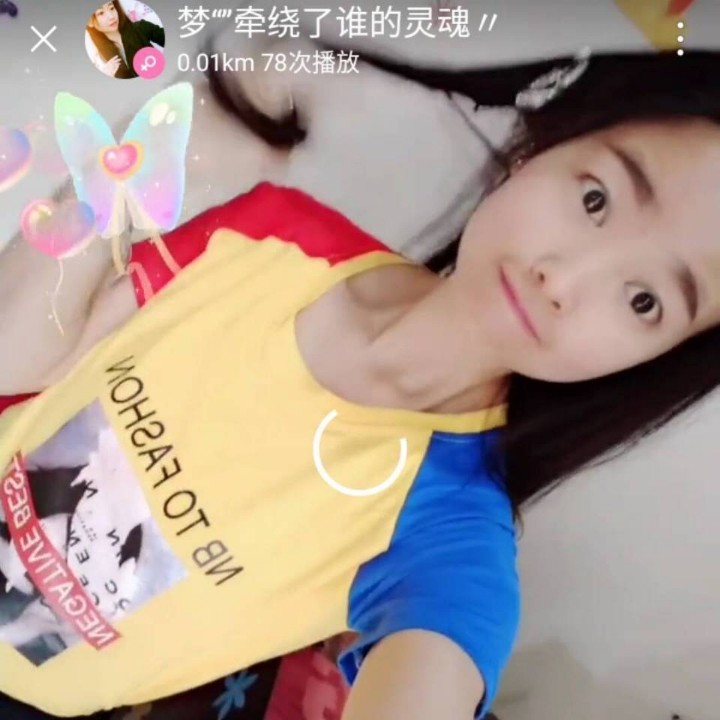The image size is (720, 720).
Task: Open the three-dot overflow menu
Action: (680, 39)
